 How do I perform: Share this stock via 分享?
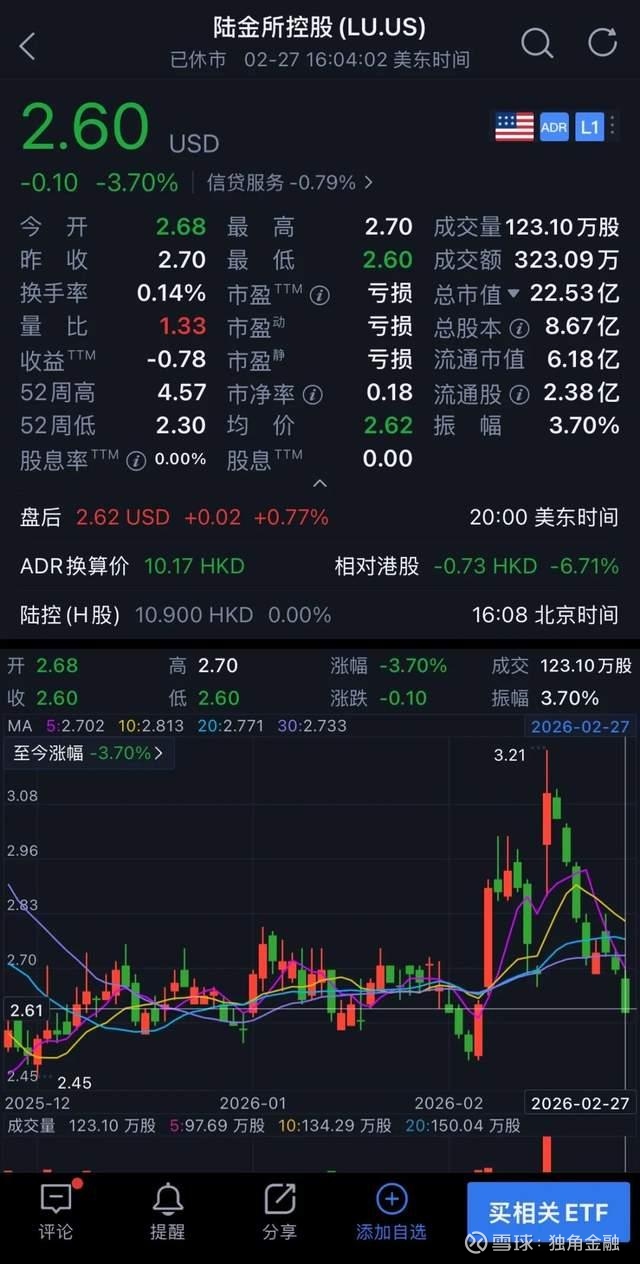(280, 1211)
